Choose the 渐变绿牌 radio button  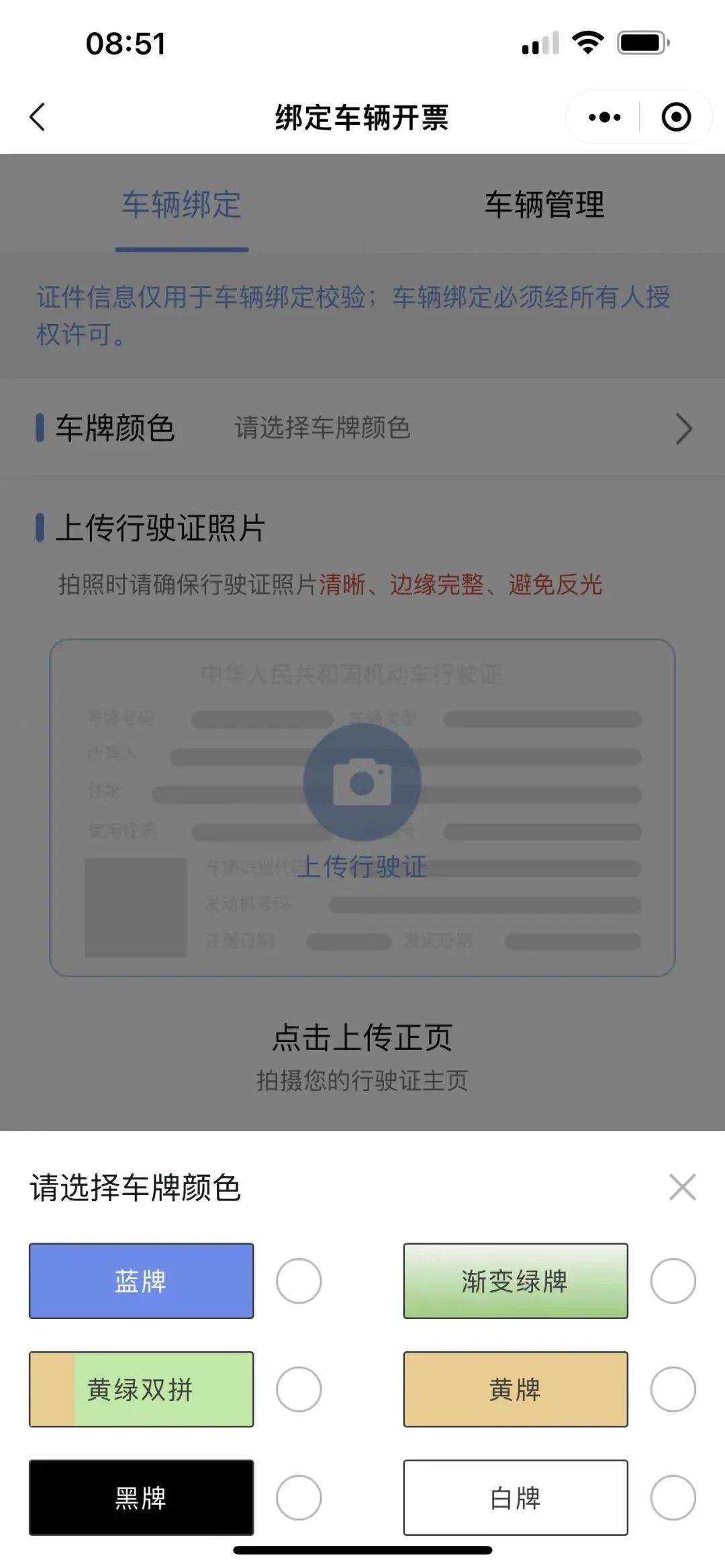pyautogui.click(x=673, y=1281)
